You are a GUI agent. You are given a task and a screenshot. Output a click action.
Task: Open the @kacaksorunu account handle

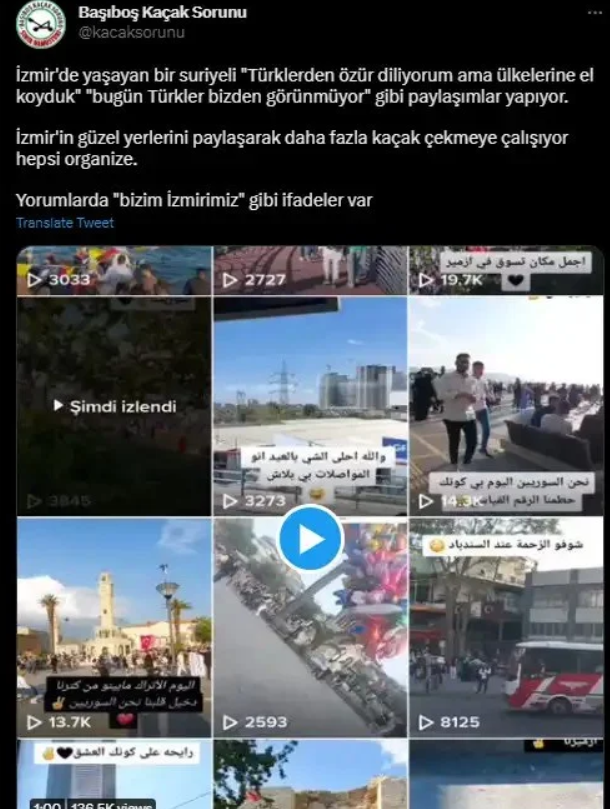click(x=131, y=32)
